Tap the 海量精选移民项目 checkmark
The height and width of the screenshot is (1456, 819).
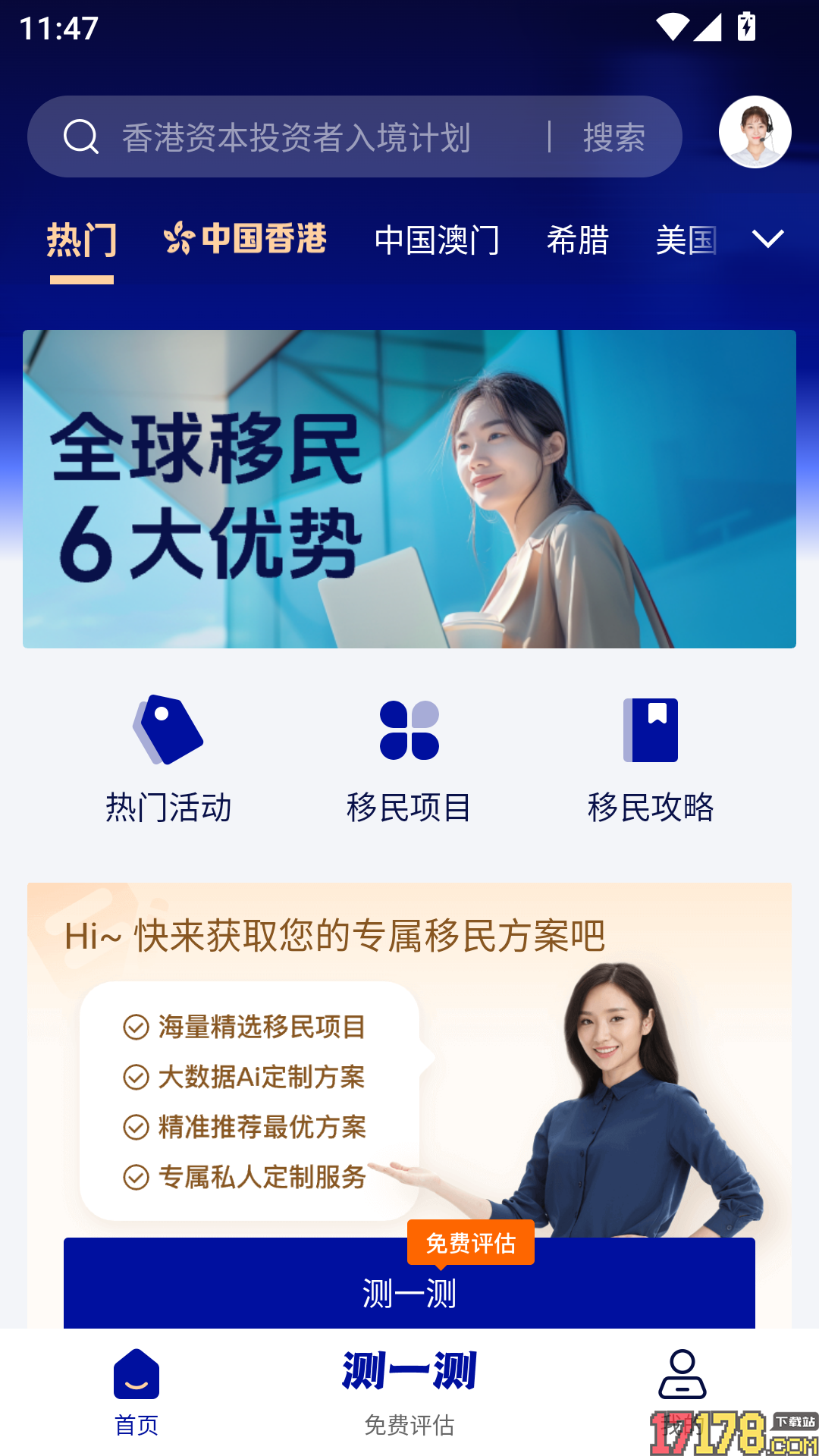pos(135,1028)
